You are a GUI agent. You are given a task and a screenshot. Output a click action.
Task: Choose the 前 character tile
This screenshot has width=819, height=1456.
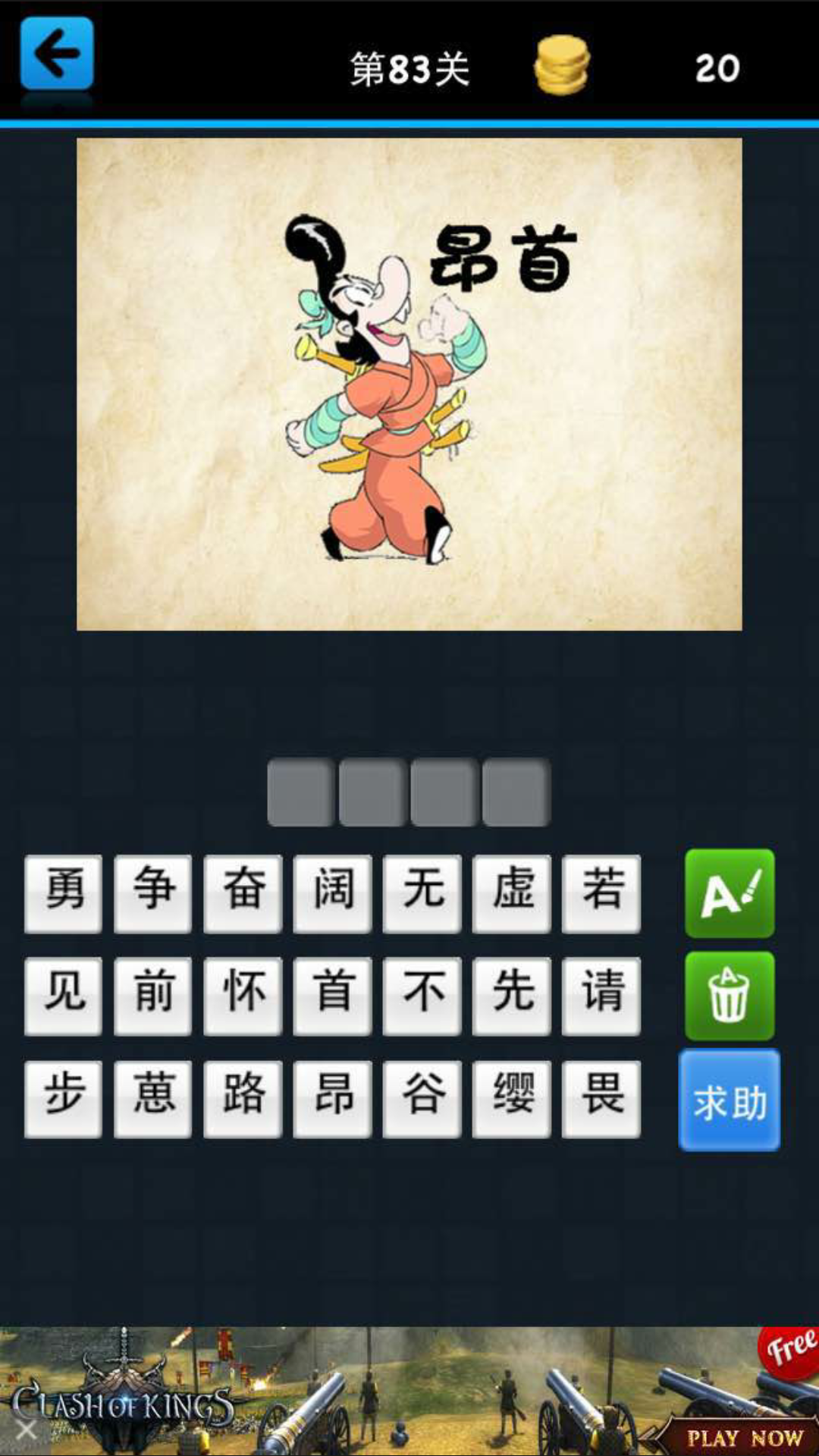click(152, 995)
